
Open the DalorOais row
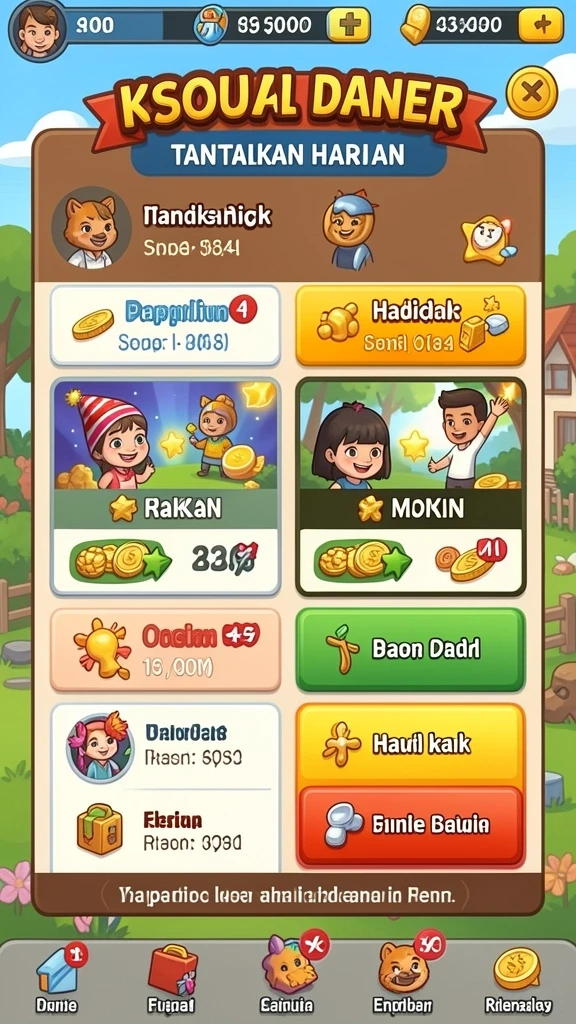(165, 747)
